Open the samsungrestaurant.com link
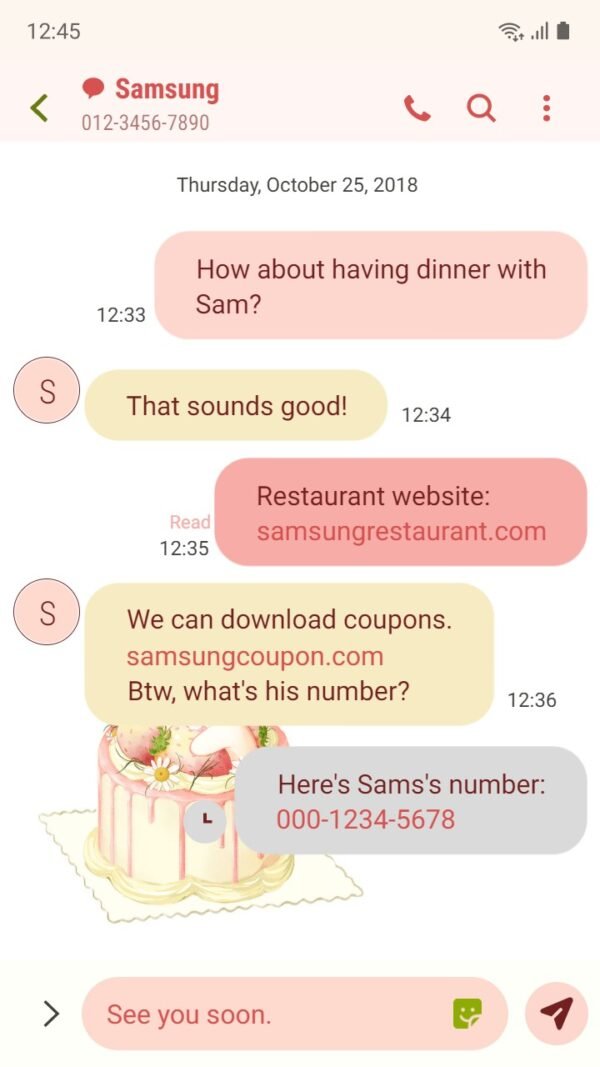 tap(401, 531)
